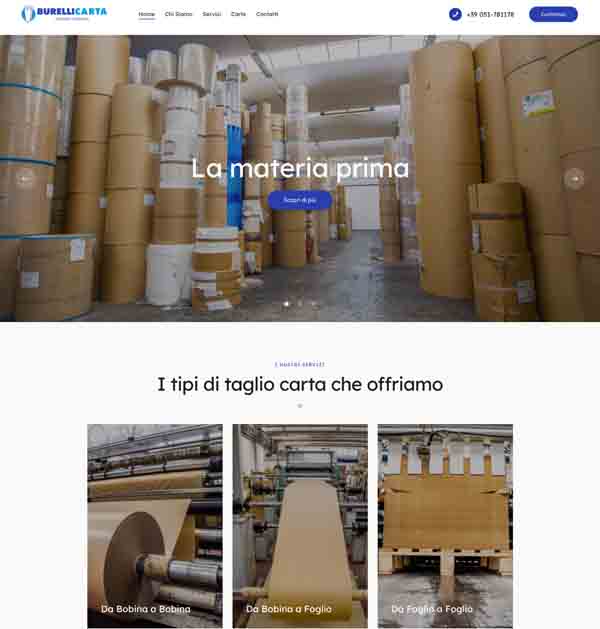
Task: Advance to the next slide with the right arrow
Action: click(x=574, y=179)
